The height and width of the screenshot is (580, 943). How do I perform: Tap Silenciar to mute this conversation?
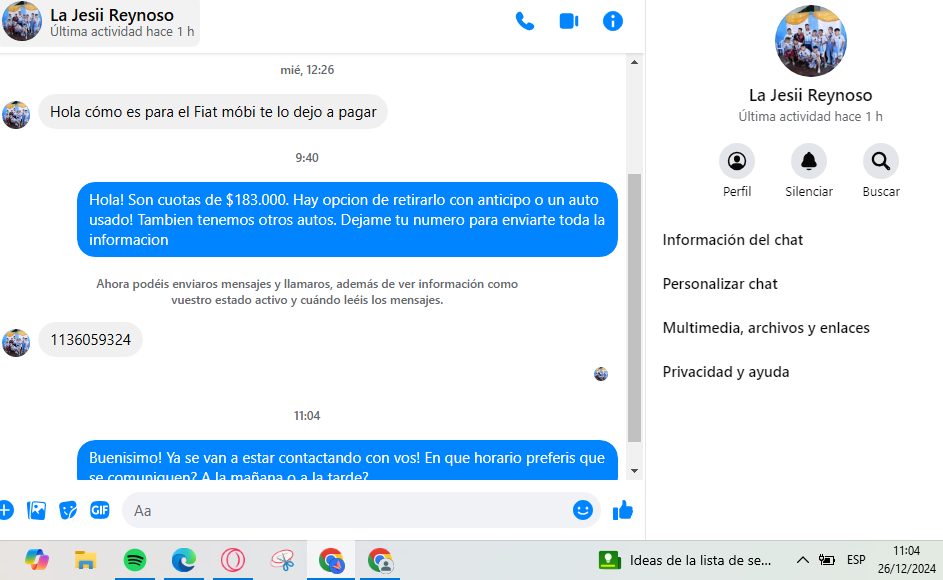coord(809,162)
